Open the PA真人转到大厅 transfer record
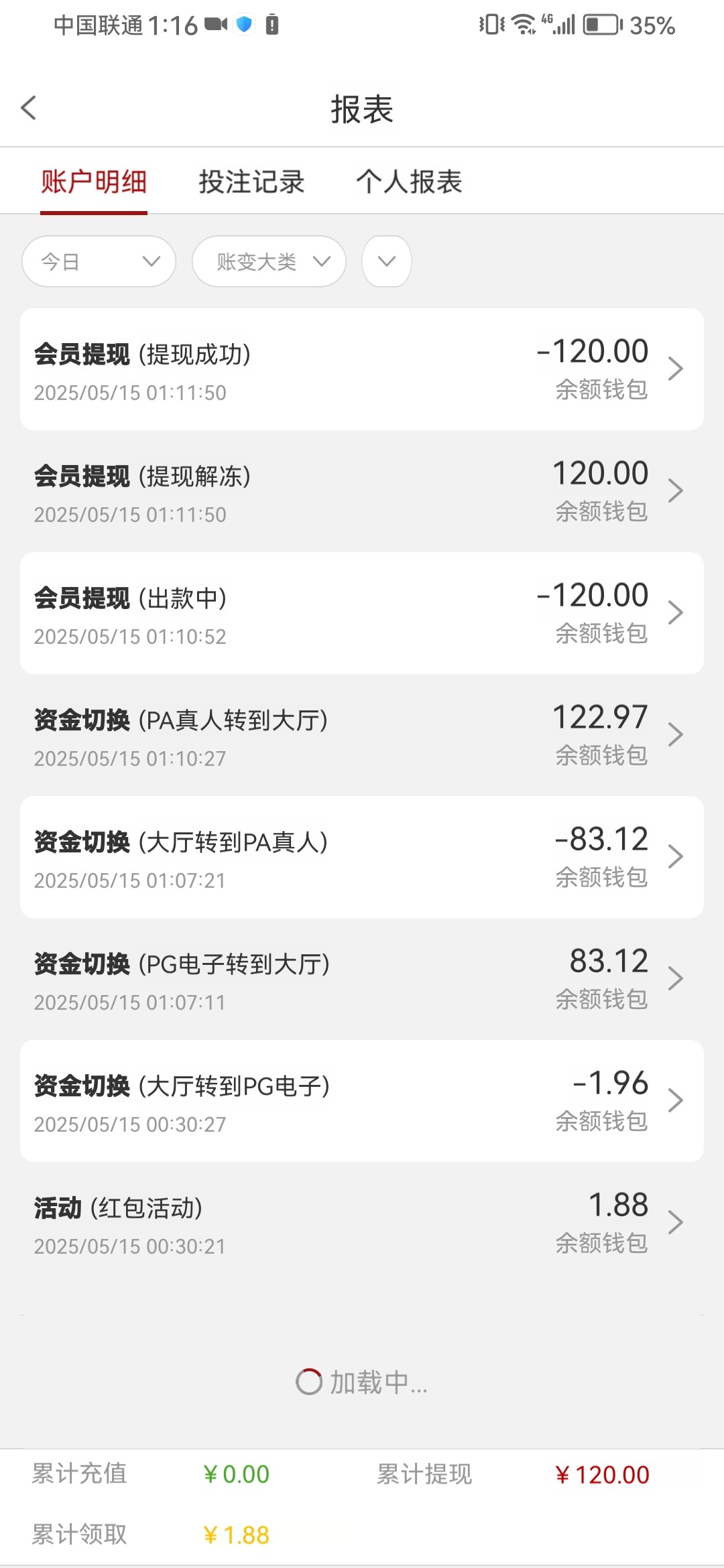Viewport: 724px width, 1568px height. point(362,735)
